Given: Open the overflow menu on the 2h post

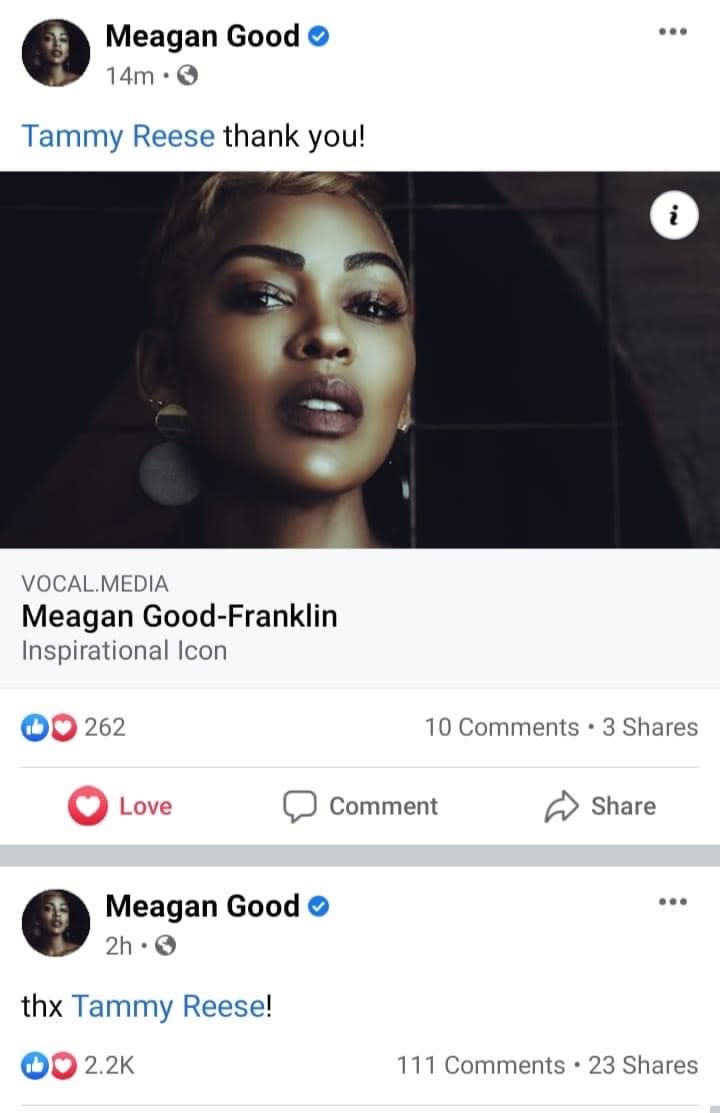Looking at the screenshot, I should coord(672,902).
